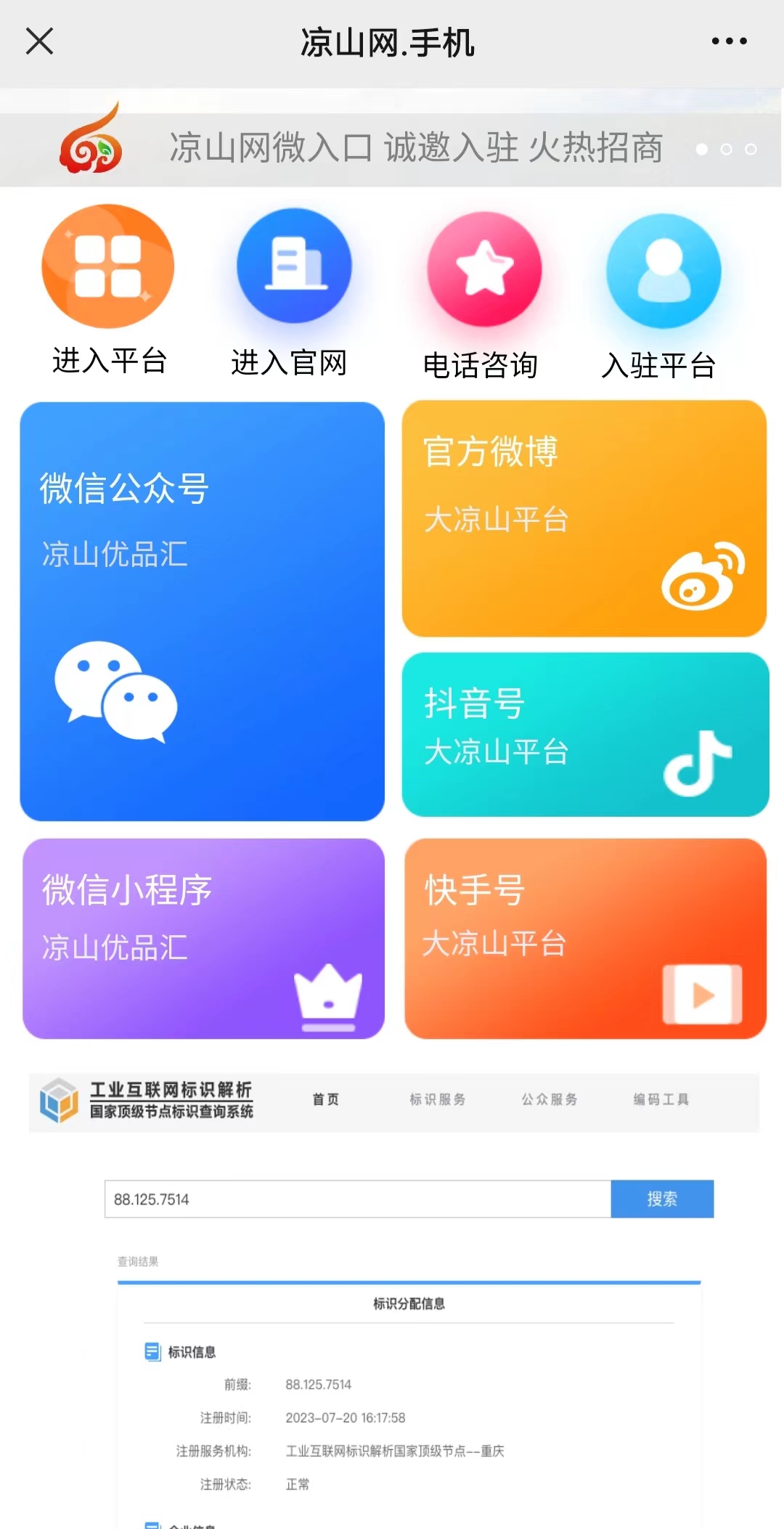Viewport: 784px width, 1529px height.
Task: Close the 凉山网.手机 page
Action: click(x=39, y=41)
